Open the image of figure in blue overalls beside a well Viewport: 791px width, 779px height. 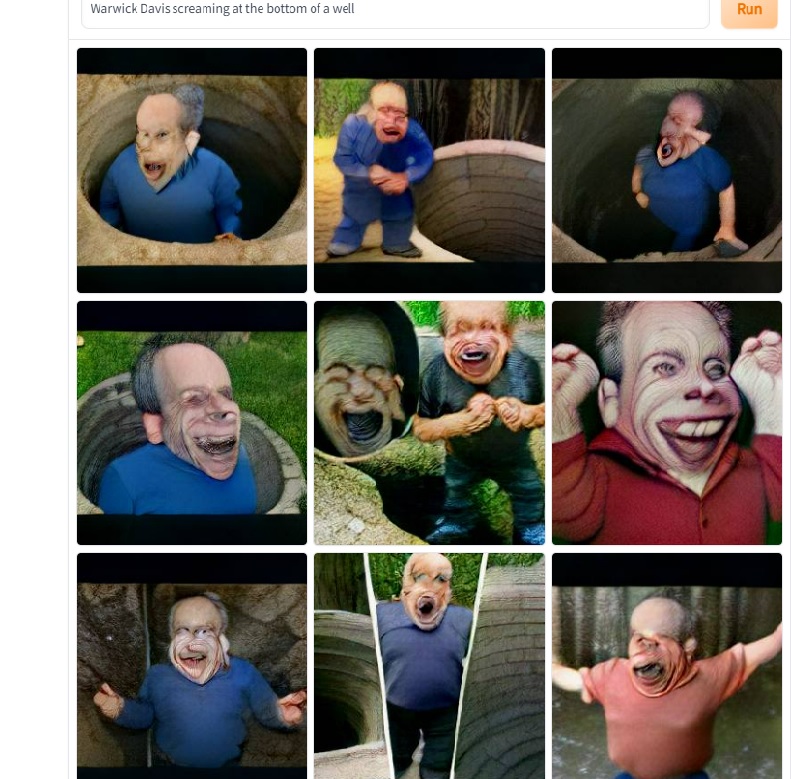point(429,170)
